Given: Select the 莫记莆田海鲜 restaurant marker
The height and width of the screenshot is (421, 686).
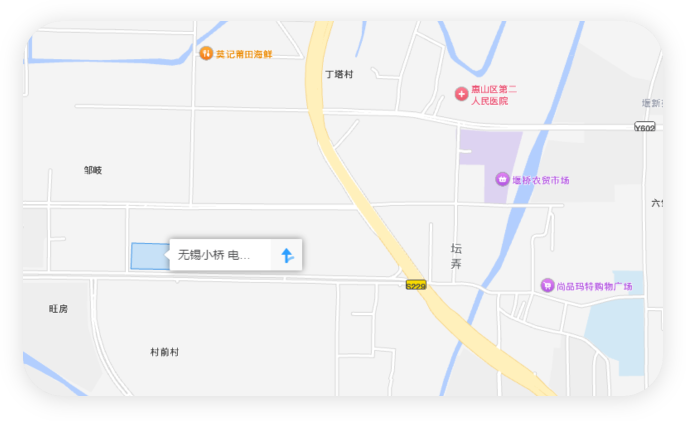Looking at the screenshot, I should pyautogui.click(x=205, y=53).
